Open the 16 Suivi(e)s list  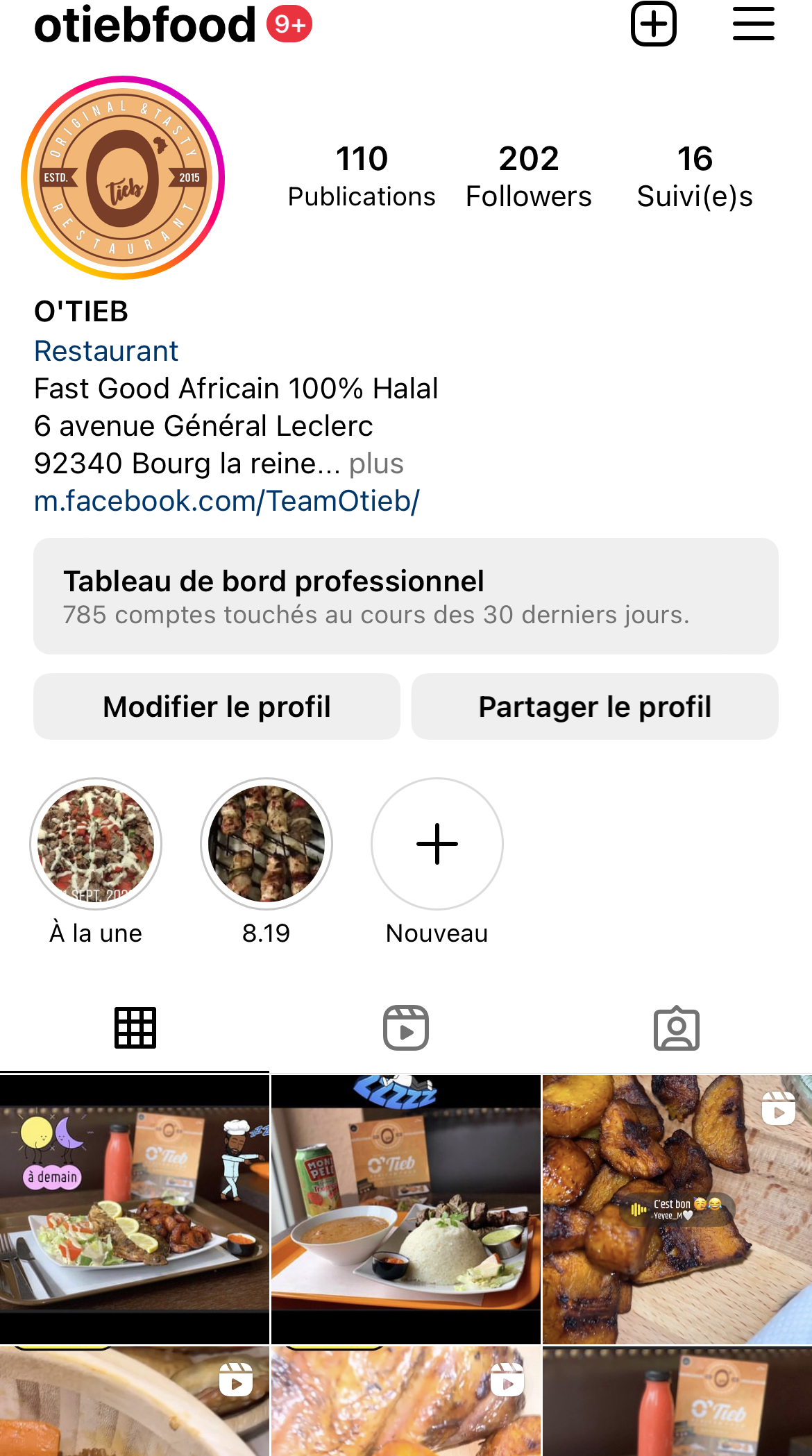695,176
